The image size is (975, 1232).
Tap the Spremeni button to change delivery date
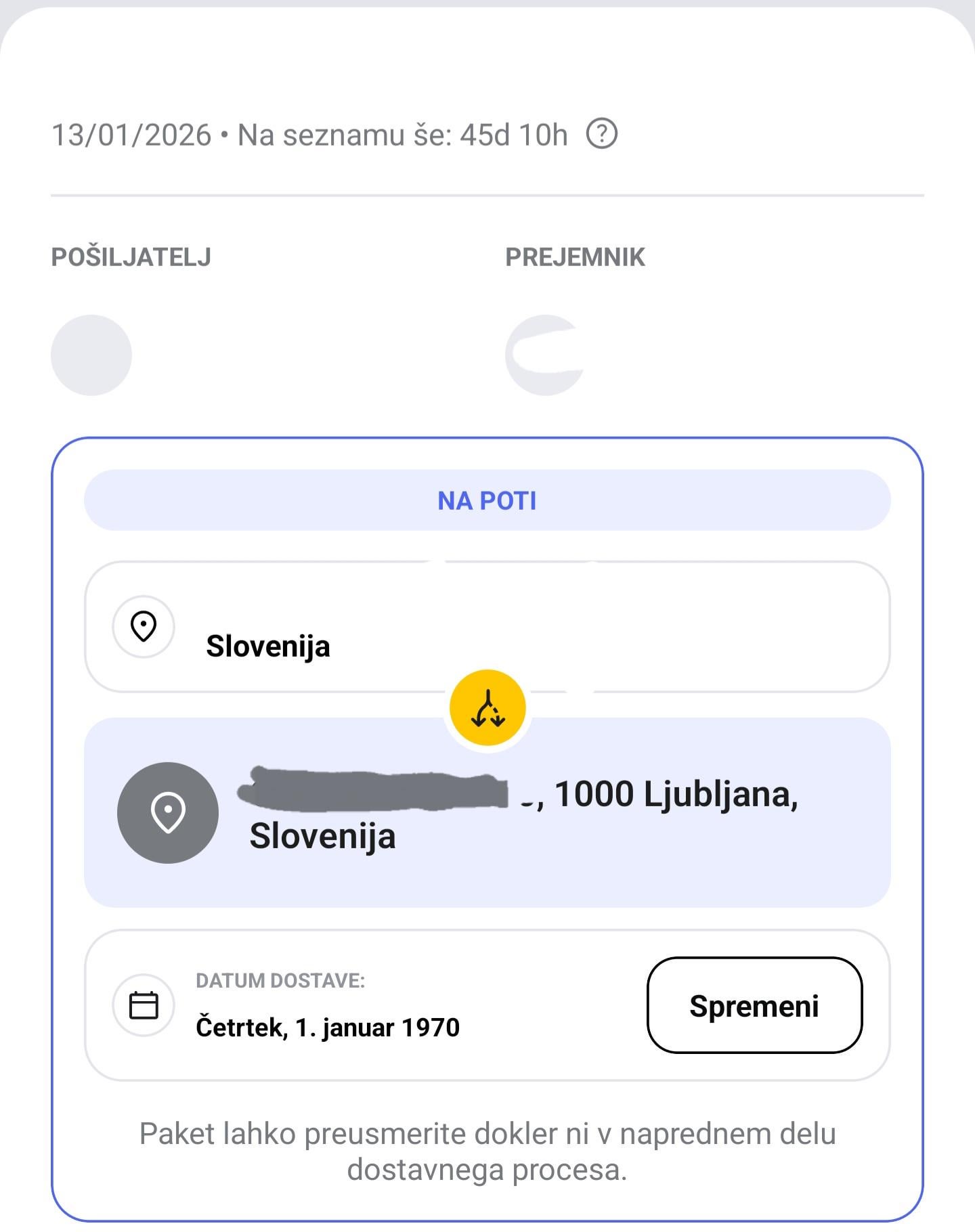[x=754, y=1005]
